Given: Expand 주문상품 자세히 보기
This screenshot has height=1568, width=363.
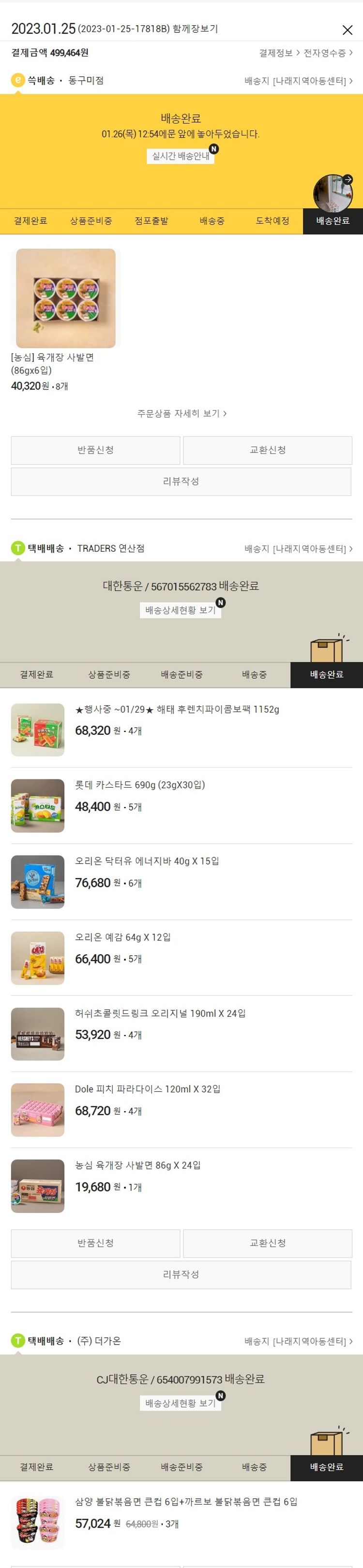Looking at the screenshot, I should point(181,413).
